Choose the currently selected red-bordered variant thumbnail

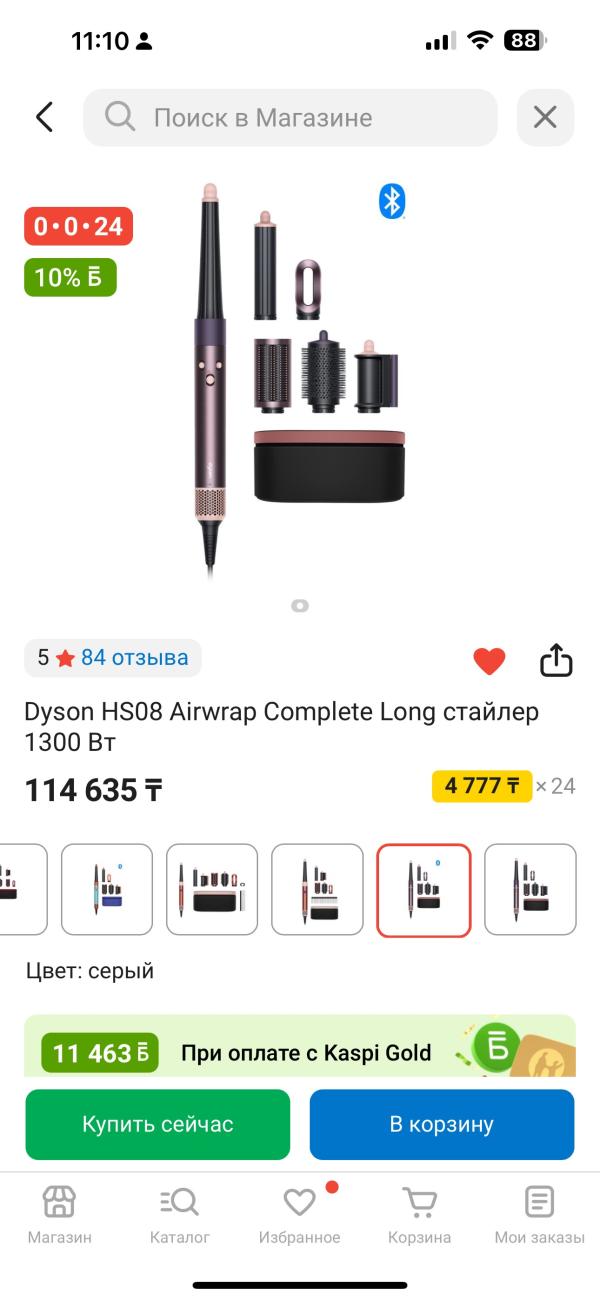(x=423, y=890)
